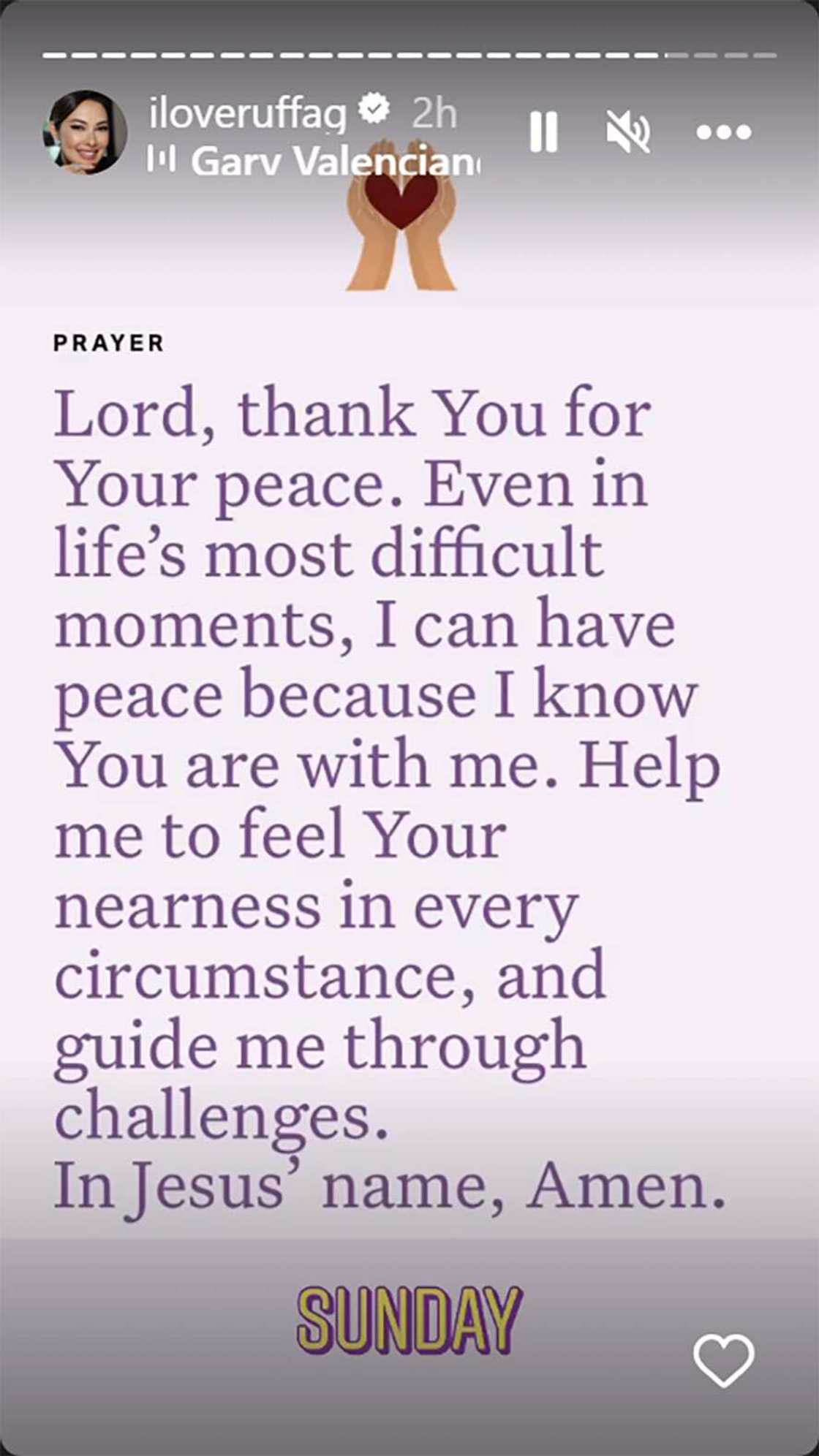This screenshot has width=819, height=1456.
Task: Unmute the story sound
Action: 628,132
